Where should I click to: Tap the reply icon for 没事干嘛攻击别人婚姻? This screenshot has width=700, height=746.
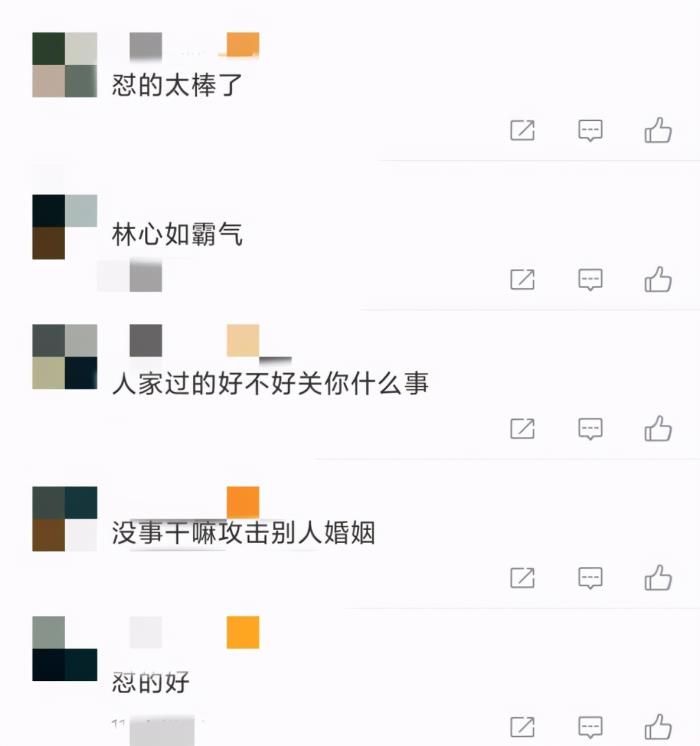tap(591, 577)
